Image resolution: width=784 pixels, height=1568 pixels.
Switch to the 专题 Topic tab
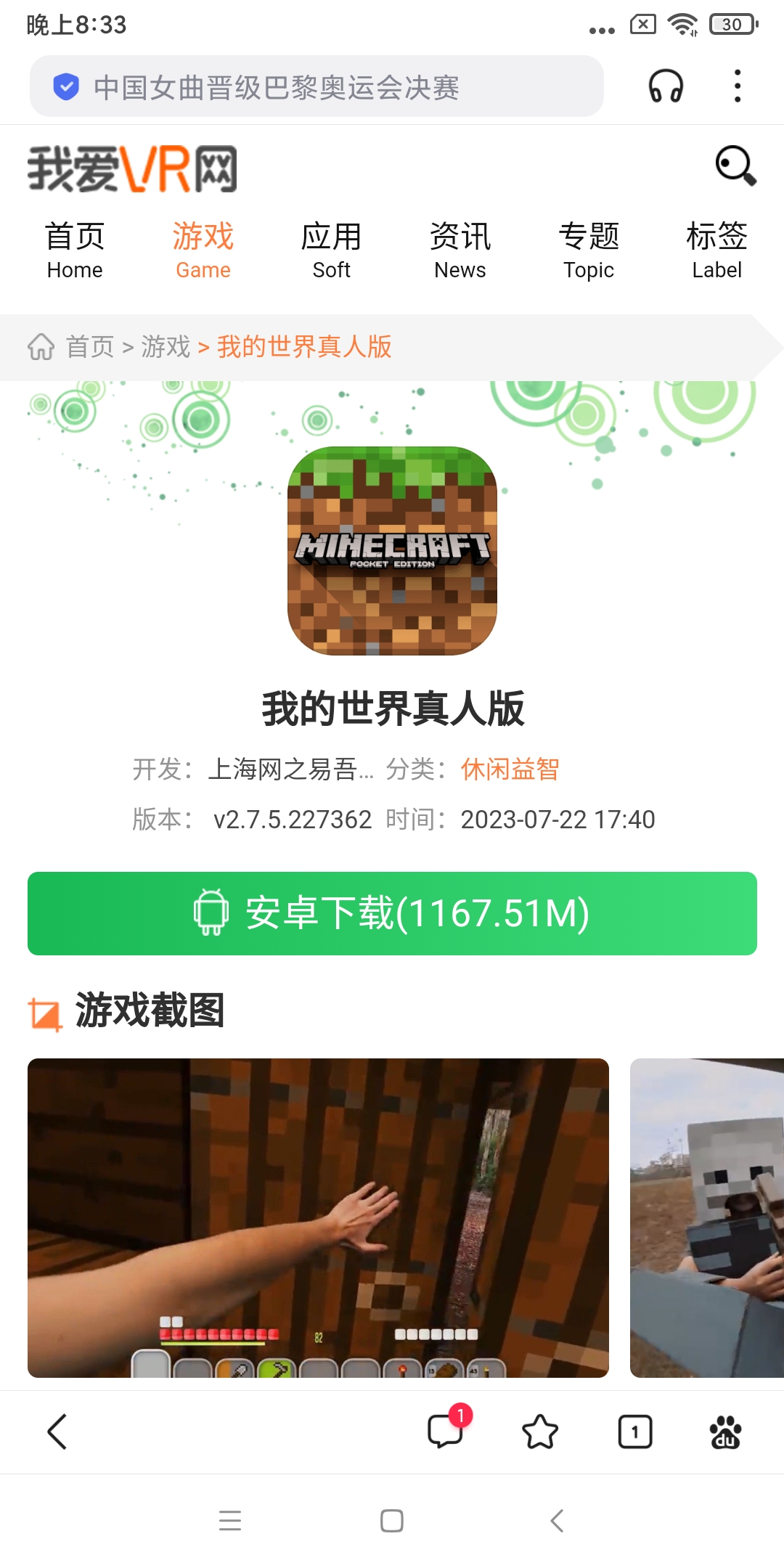pyautogui.click(x=589, y=250)
